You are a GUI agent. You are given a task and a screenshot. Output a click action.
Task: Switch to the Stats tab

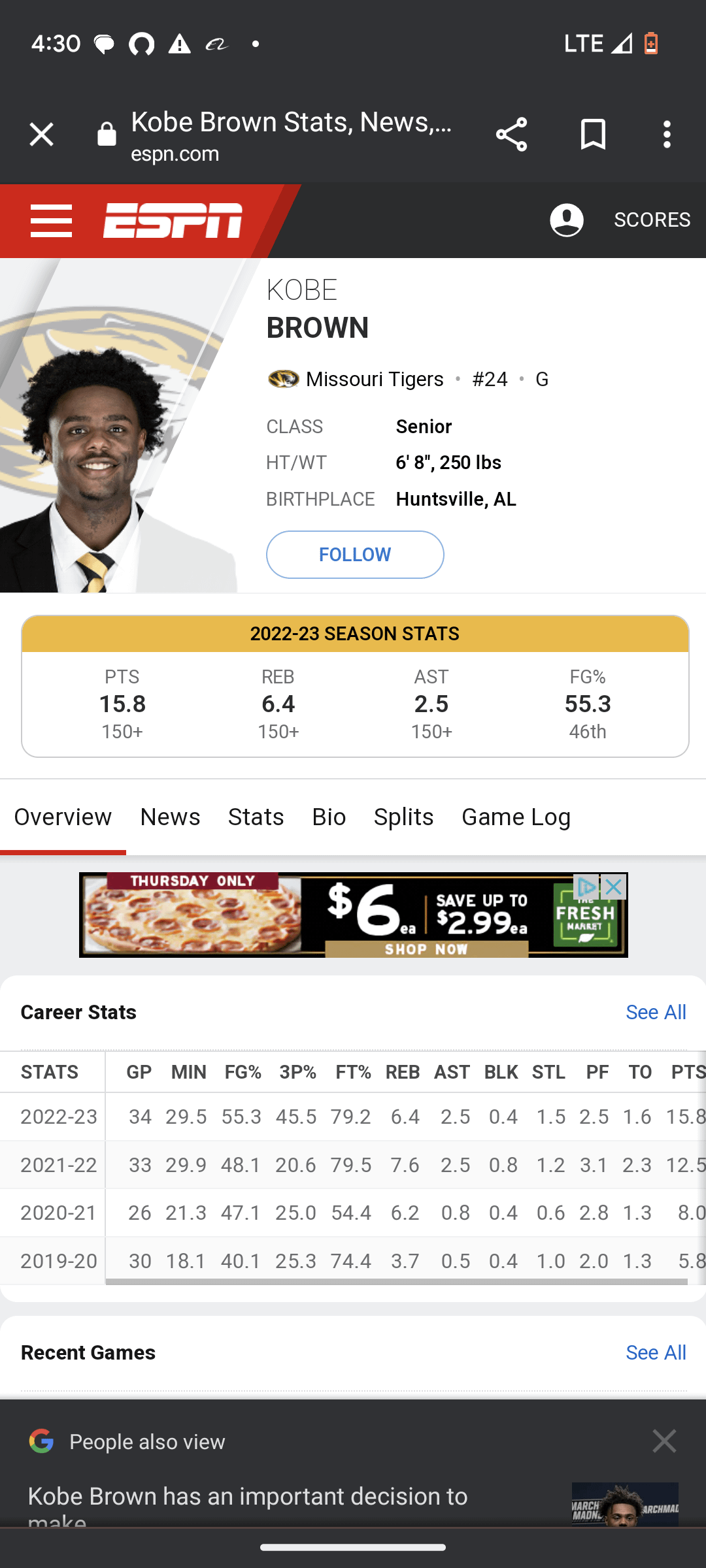pyautogui.click(x=256, y=817)
